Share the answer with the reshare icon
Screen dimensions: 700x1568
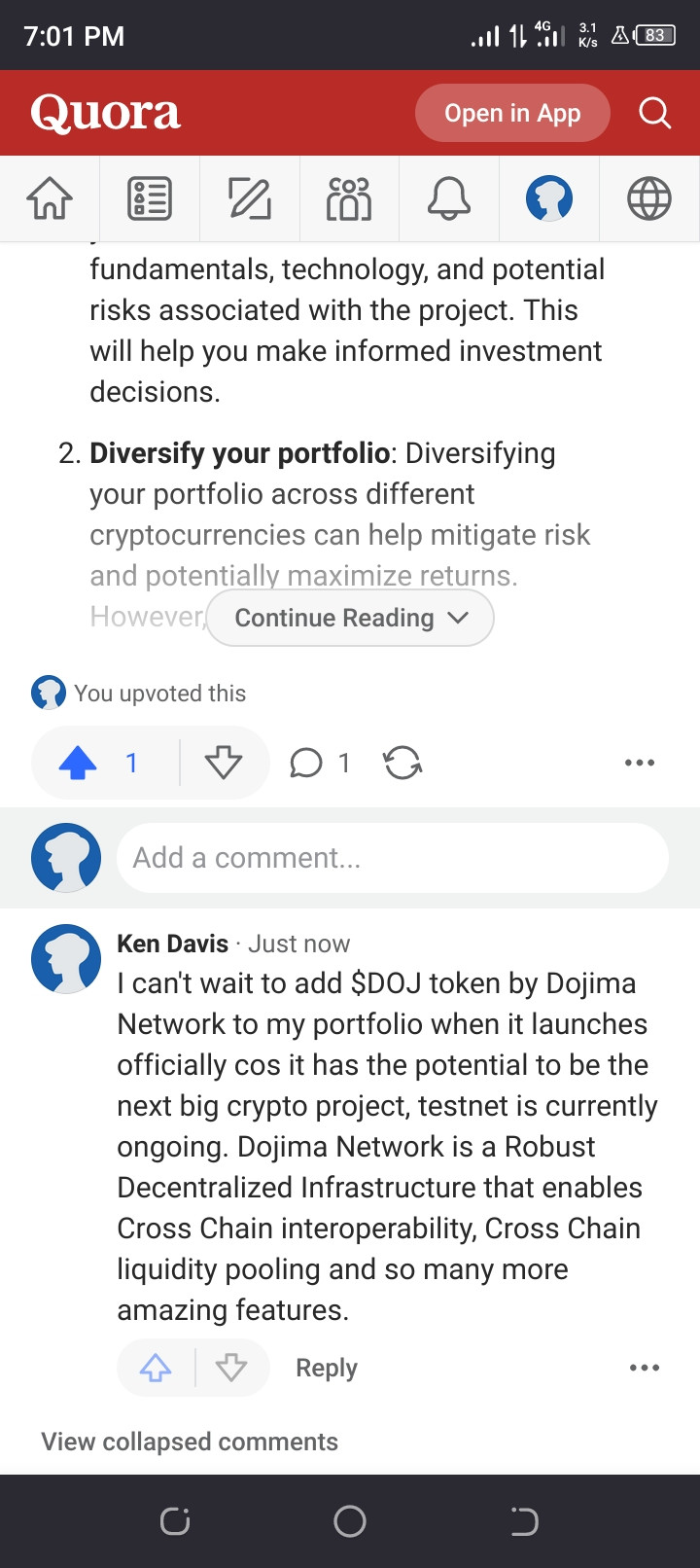coord(402,763)
